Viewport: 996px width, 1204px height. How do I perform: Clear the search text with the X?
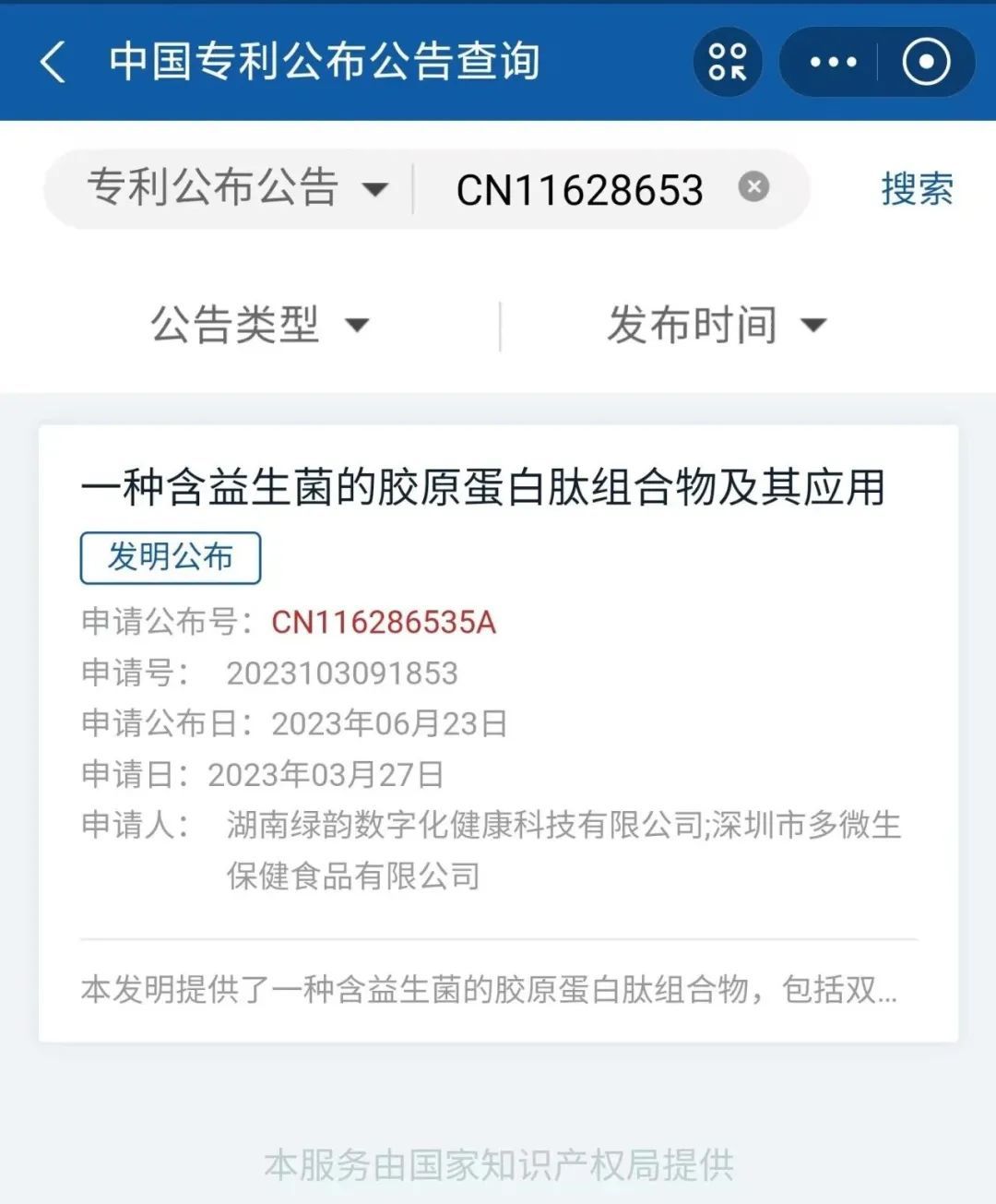pos(753,187)
